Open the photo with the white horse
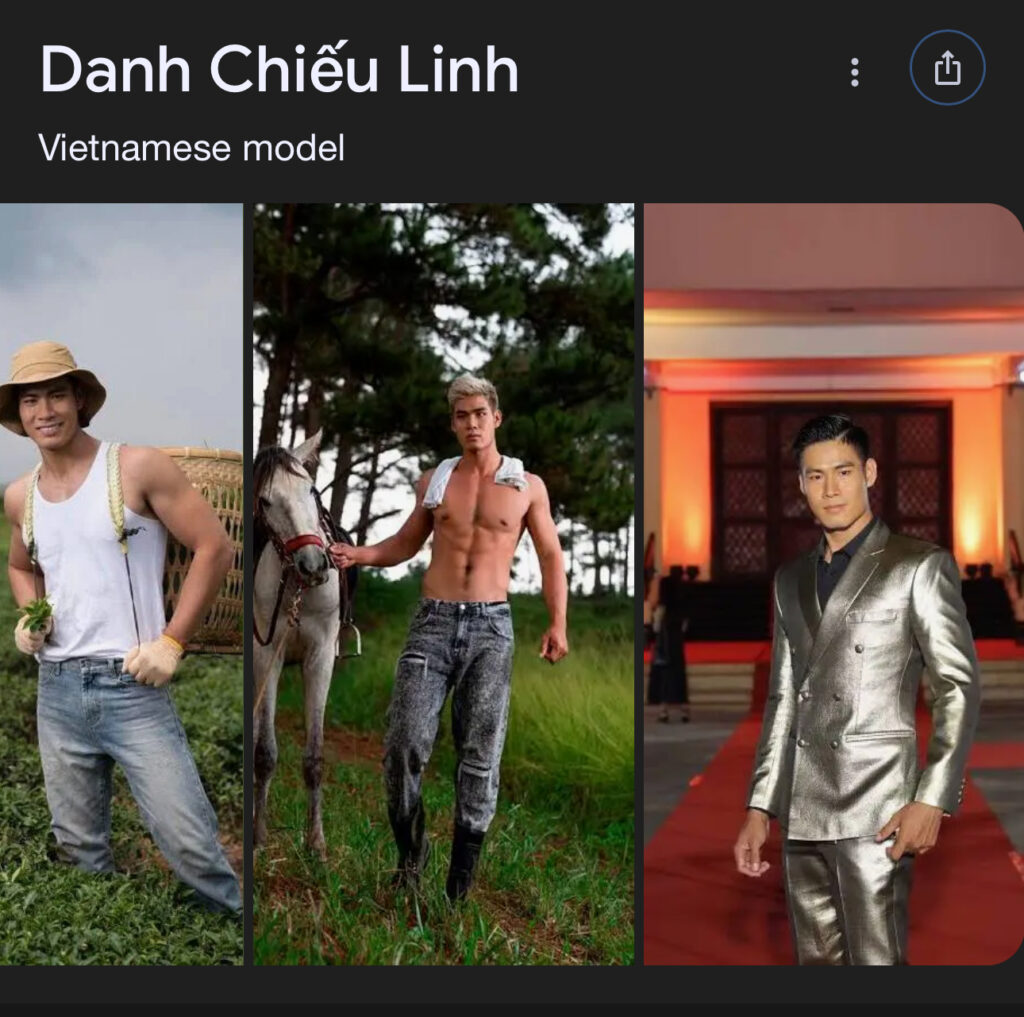Viewport: 1024px width, 1017px height. point(443,583)
